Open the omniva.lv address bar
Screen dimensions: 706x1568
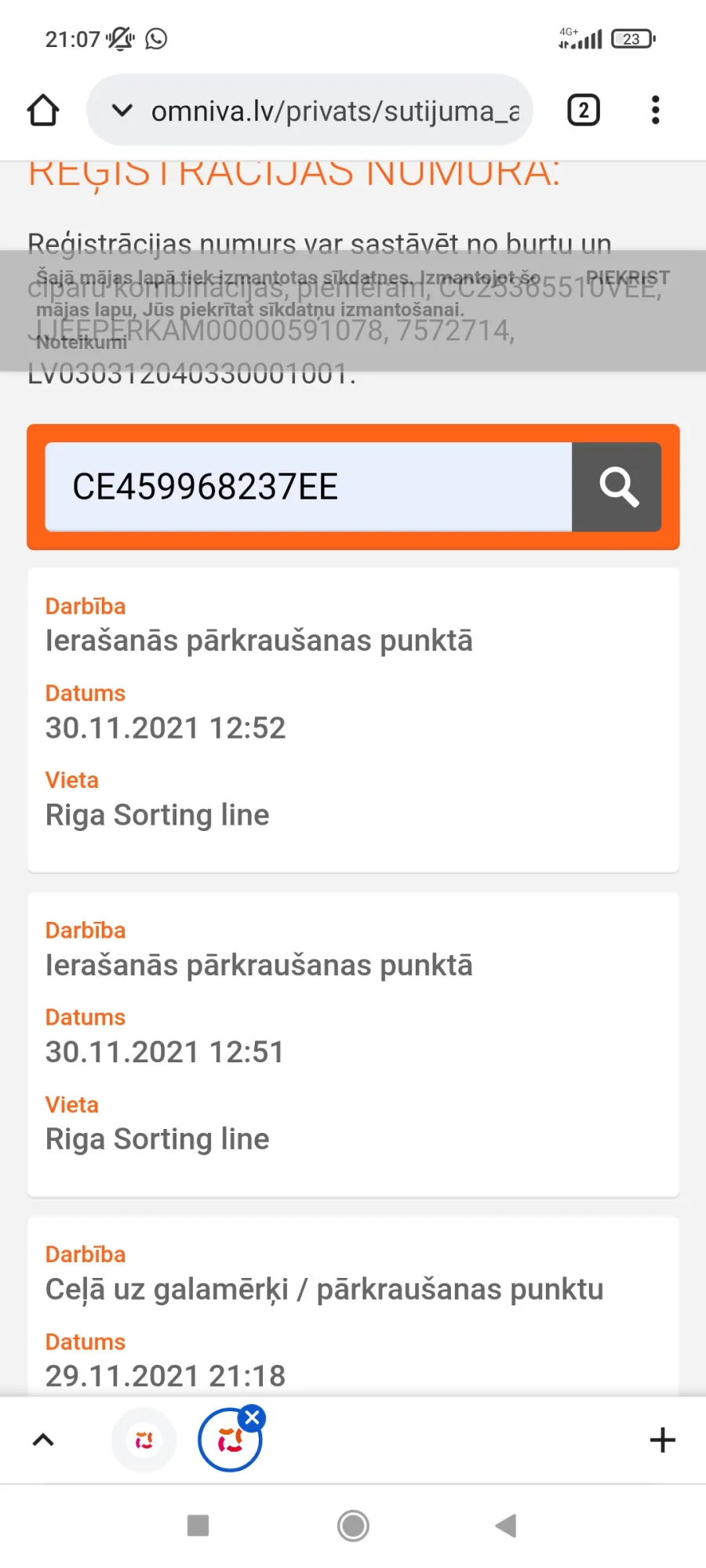(310, 111)
